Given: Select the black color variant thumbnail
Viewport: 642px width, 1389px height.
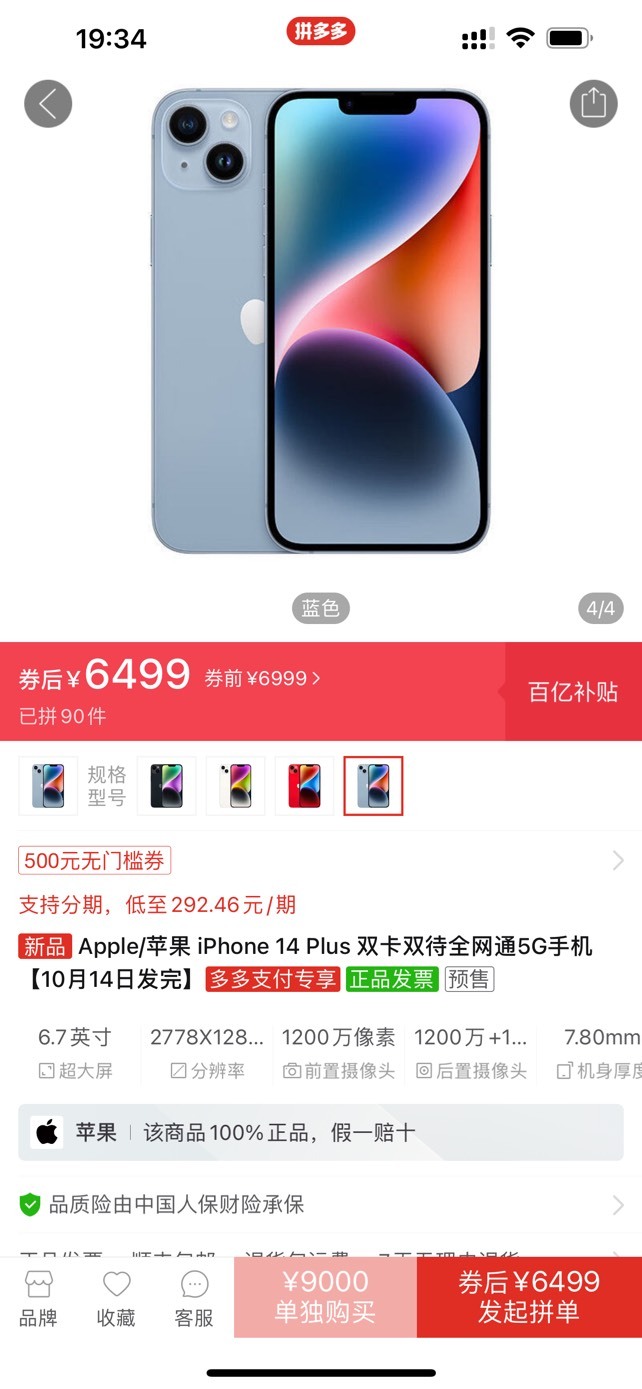Looking at the screenshot, I should coord(167,786).
